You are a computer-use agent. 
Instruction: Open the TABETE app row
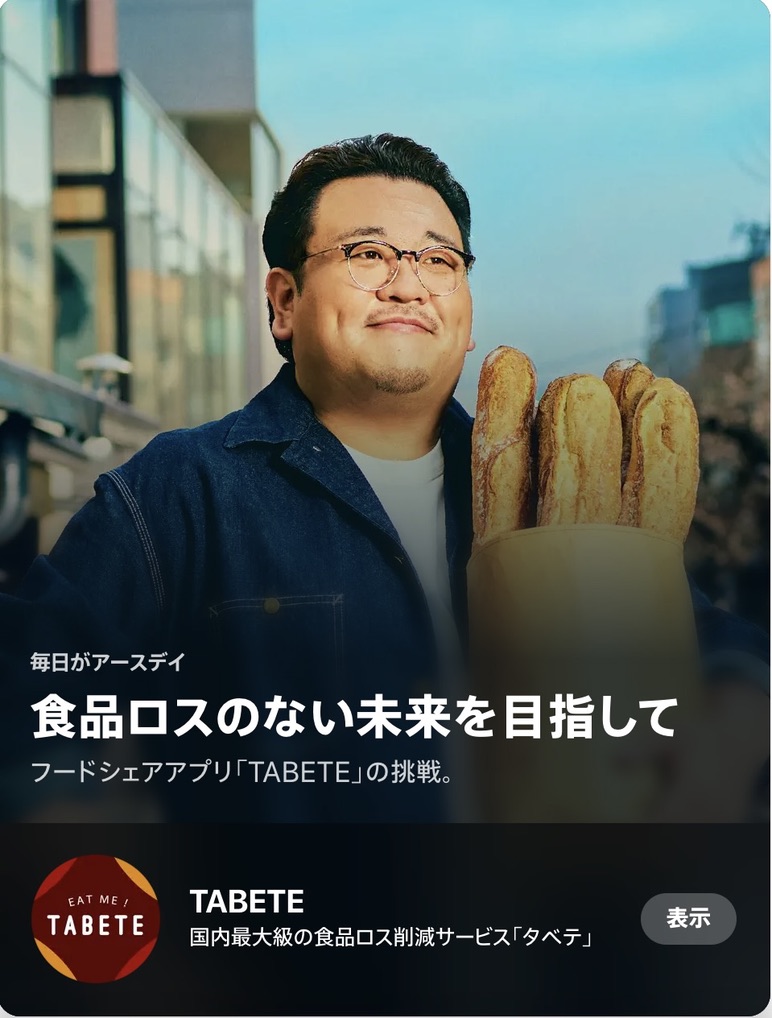click(390, 919)
